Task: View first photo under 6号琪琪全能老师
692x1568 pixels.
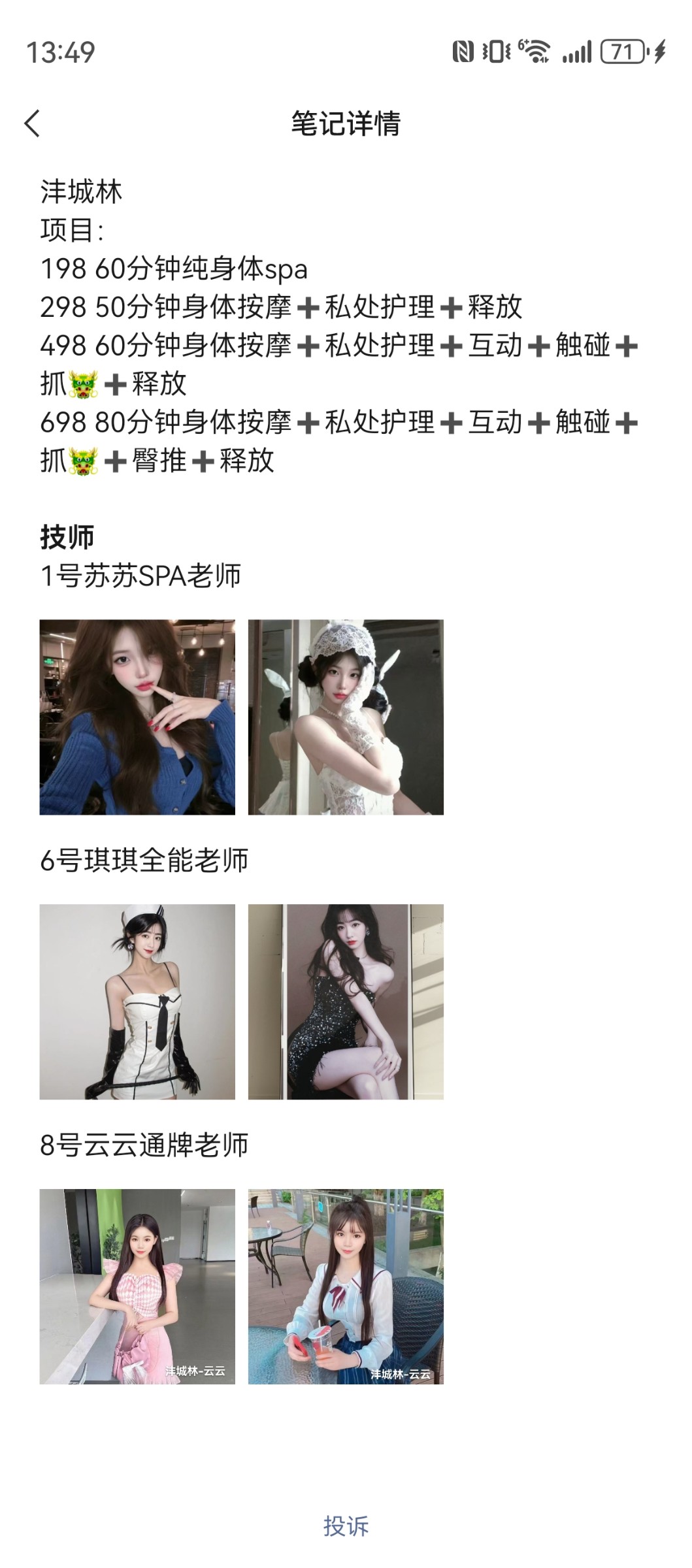Action: pos(137,1002)
